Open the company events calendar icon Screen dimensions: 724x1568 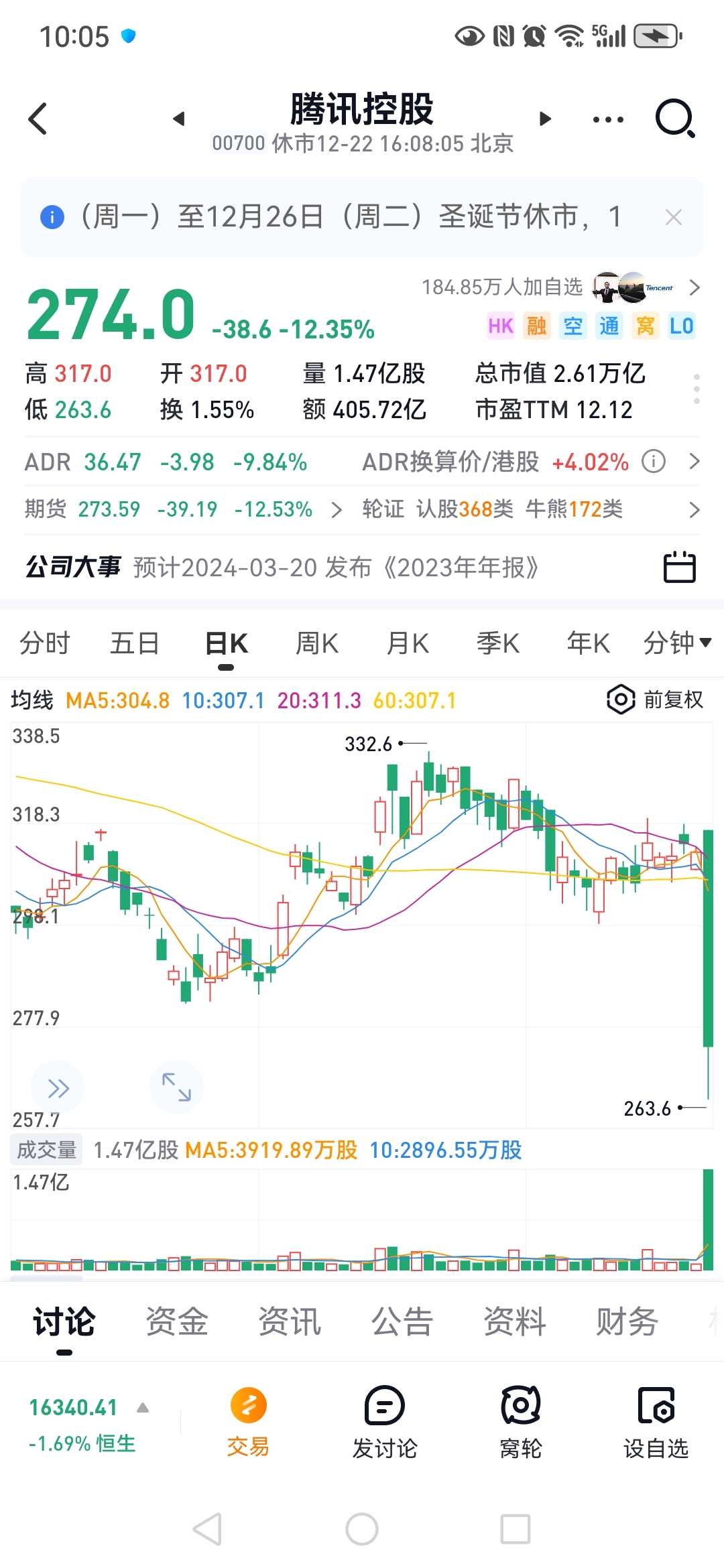[x=679, y=567]
